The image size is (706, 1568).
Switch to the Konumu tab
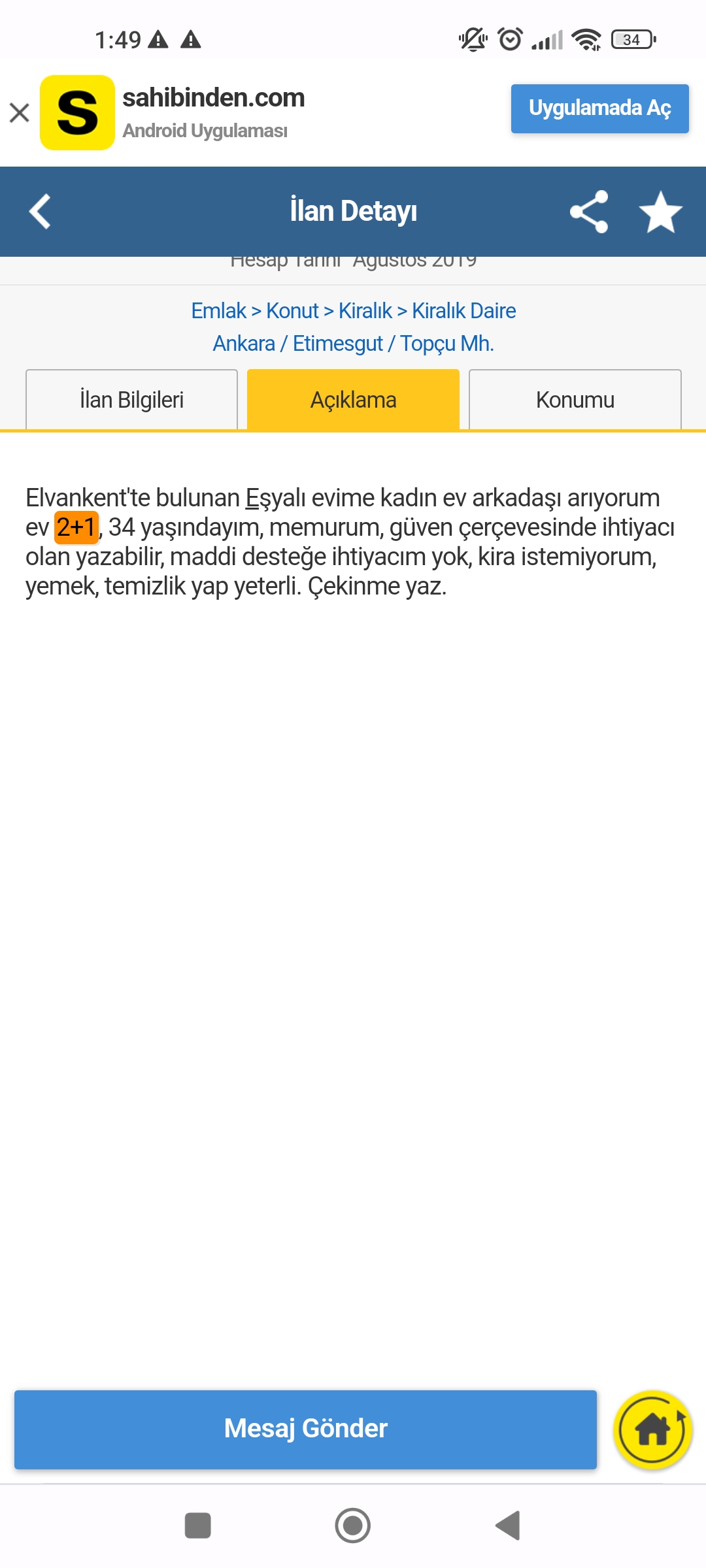(575, 399)
